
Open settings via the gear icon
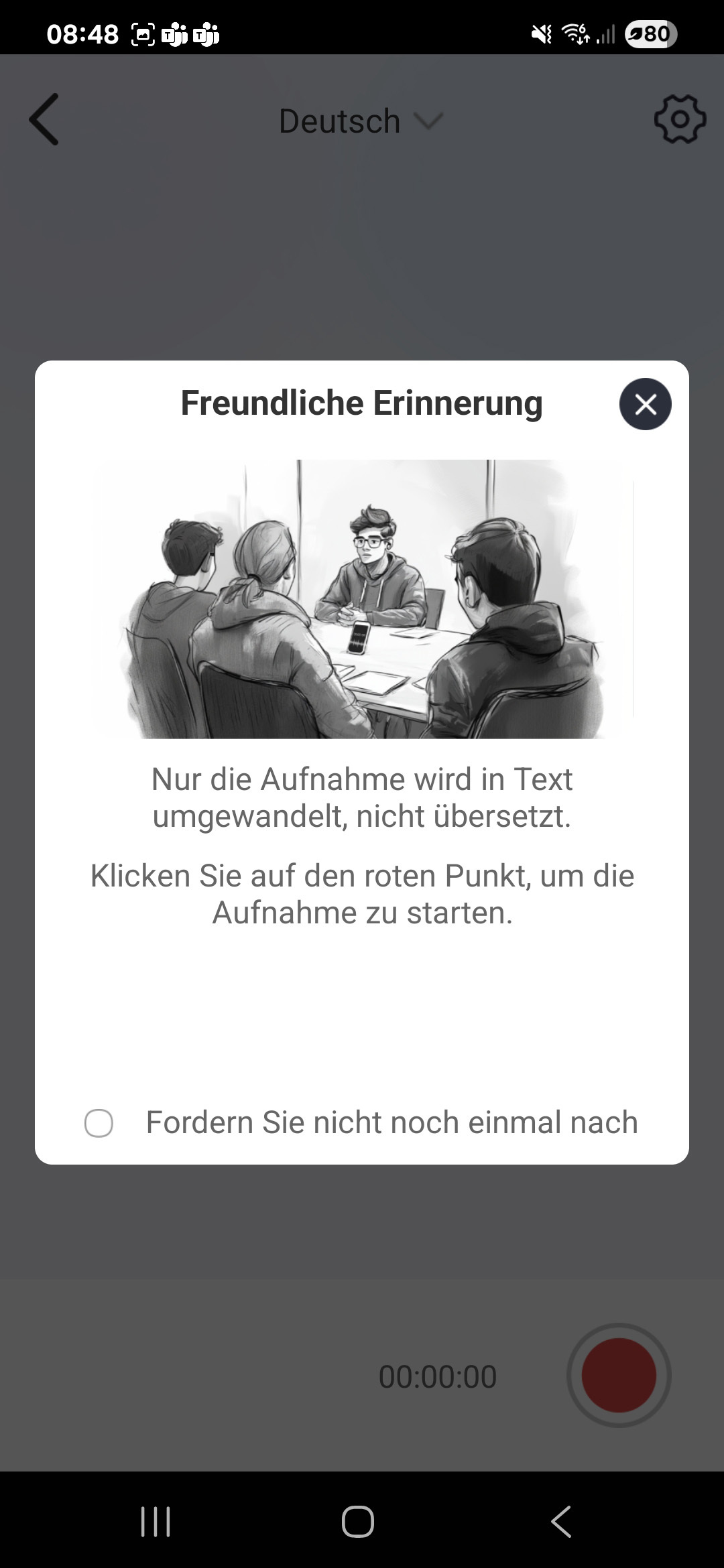[679, 119]
